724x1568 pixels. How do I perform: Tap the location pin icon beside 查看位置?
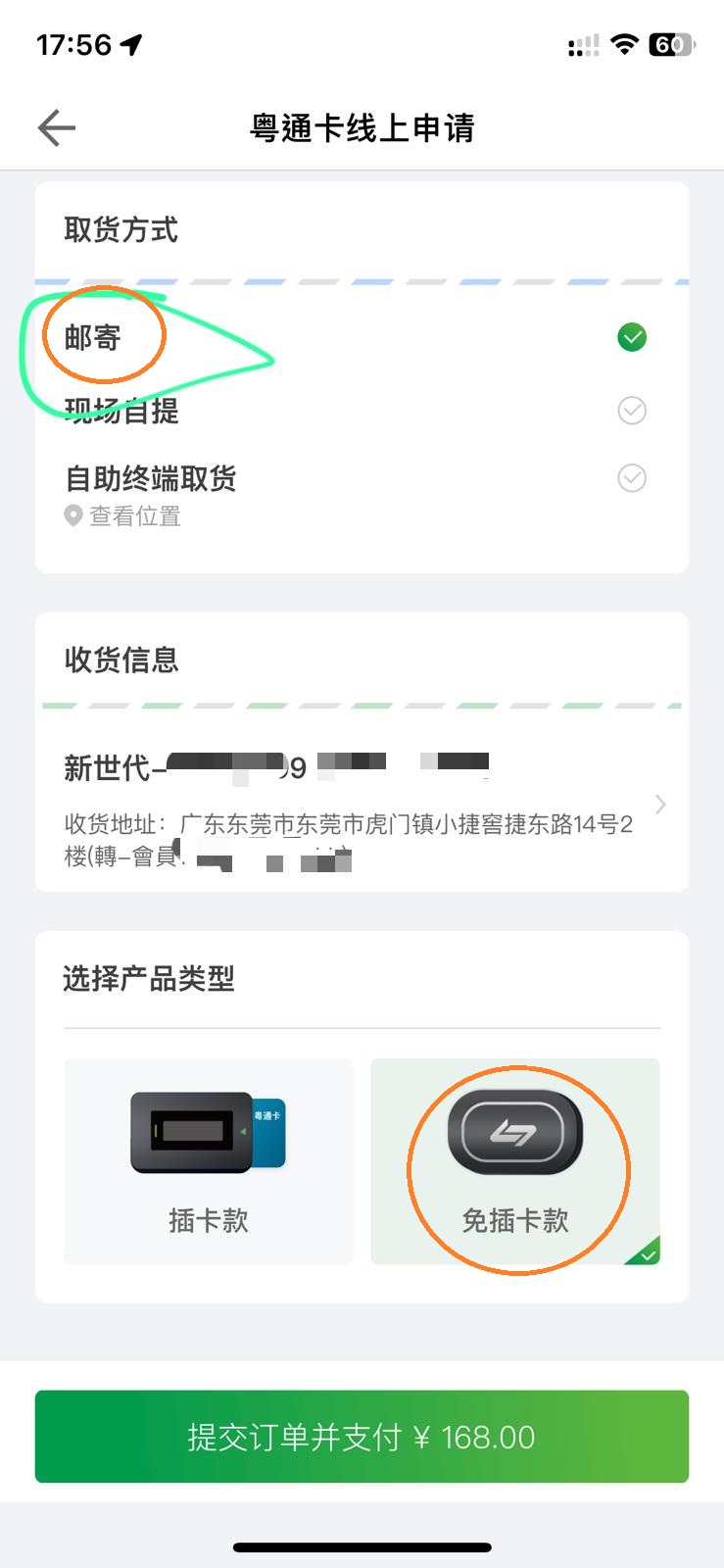pos(73,516)
